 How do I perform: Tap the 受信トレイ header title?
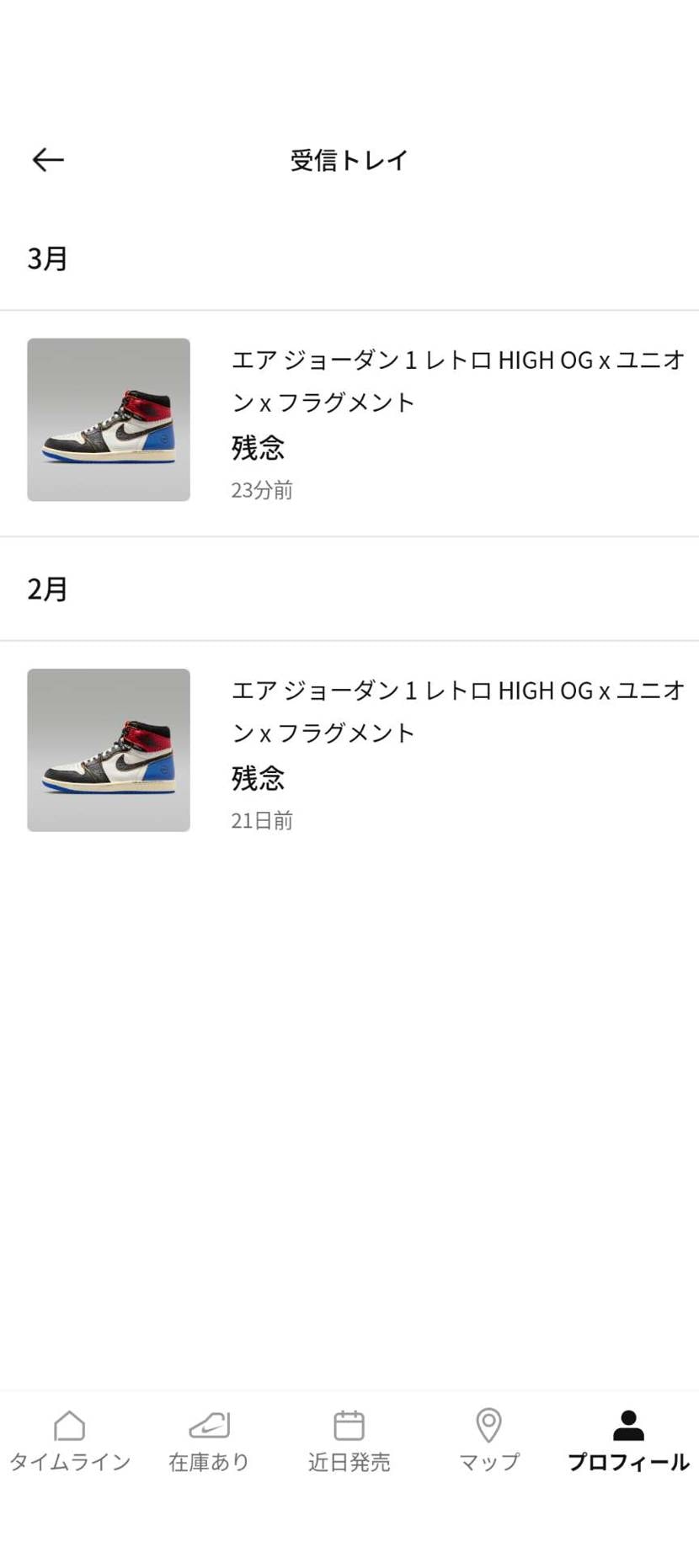coord(349,159)
